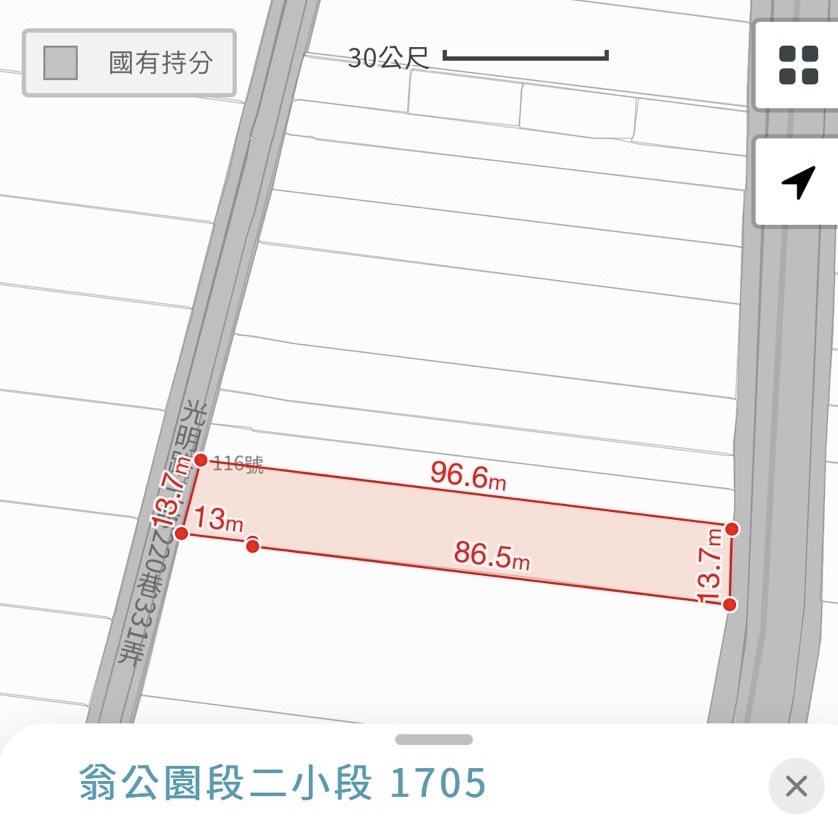Close the 翁公園段二小段 1705 parcel panel

tap(796, 786)
